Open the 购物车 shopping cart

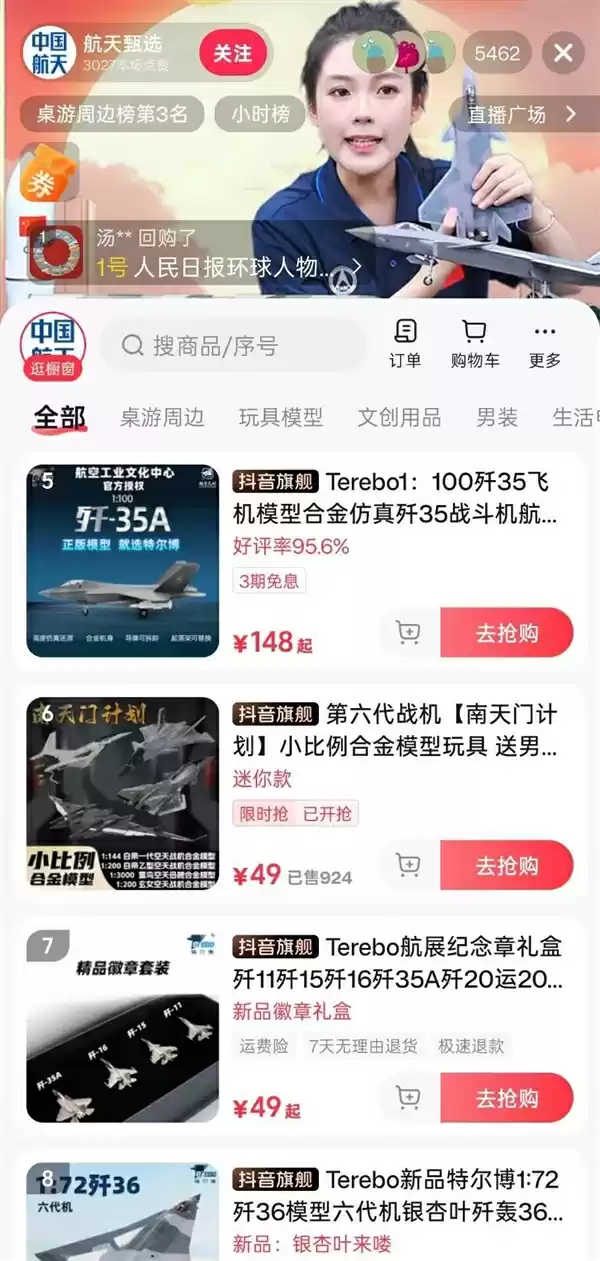tap(475, 345)
